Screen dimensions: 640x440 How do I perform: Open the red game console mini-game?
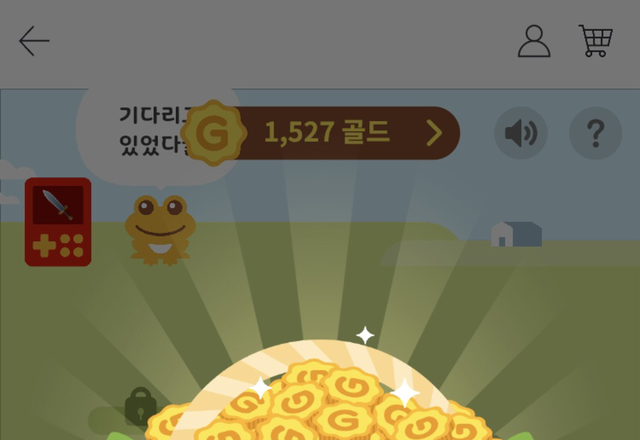coord(58,222)
